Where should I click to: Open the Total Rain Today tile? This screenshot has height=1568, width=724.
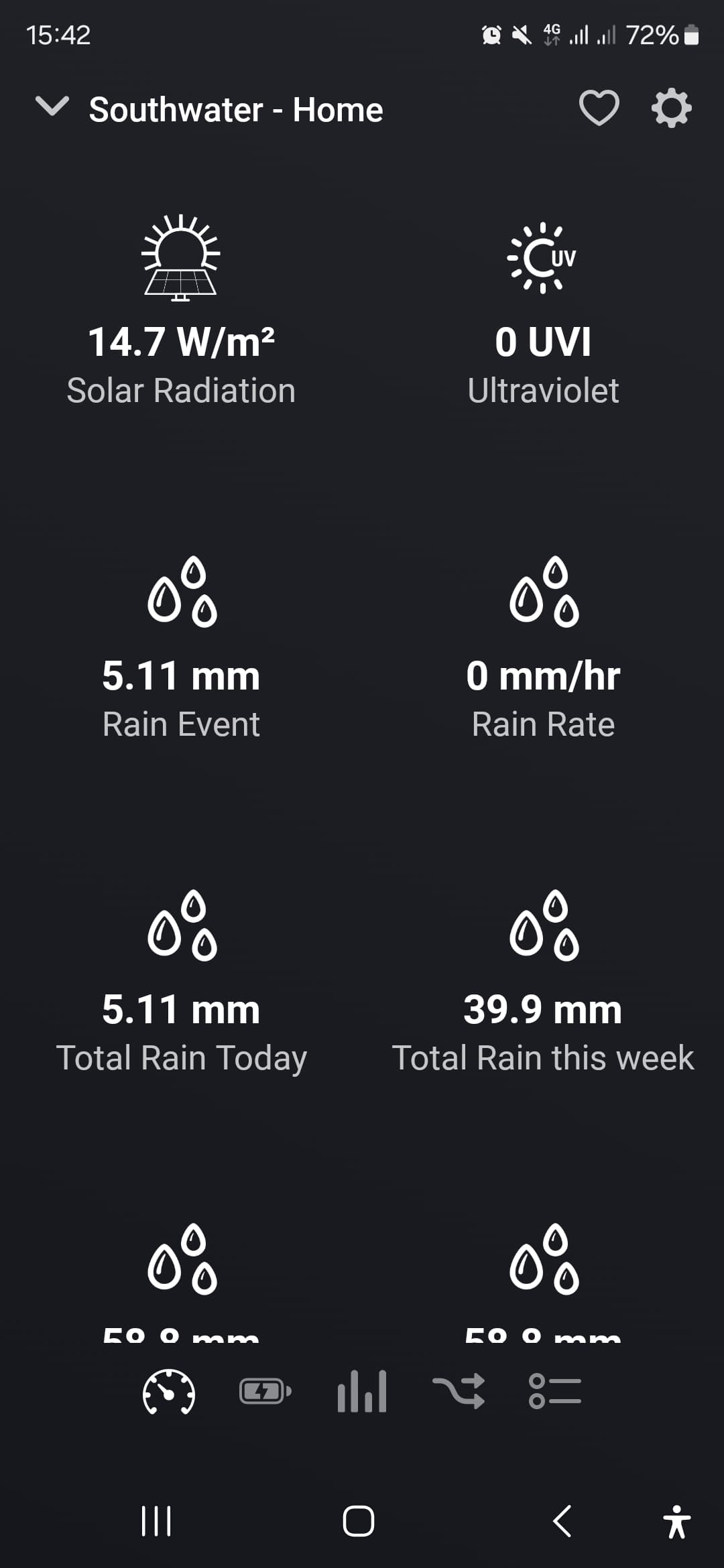[181, 982]
